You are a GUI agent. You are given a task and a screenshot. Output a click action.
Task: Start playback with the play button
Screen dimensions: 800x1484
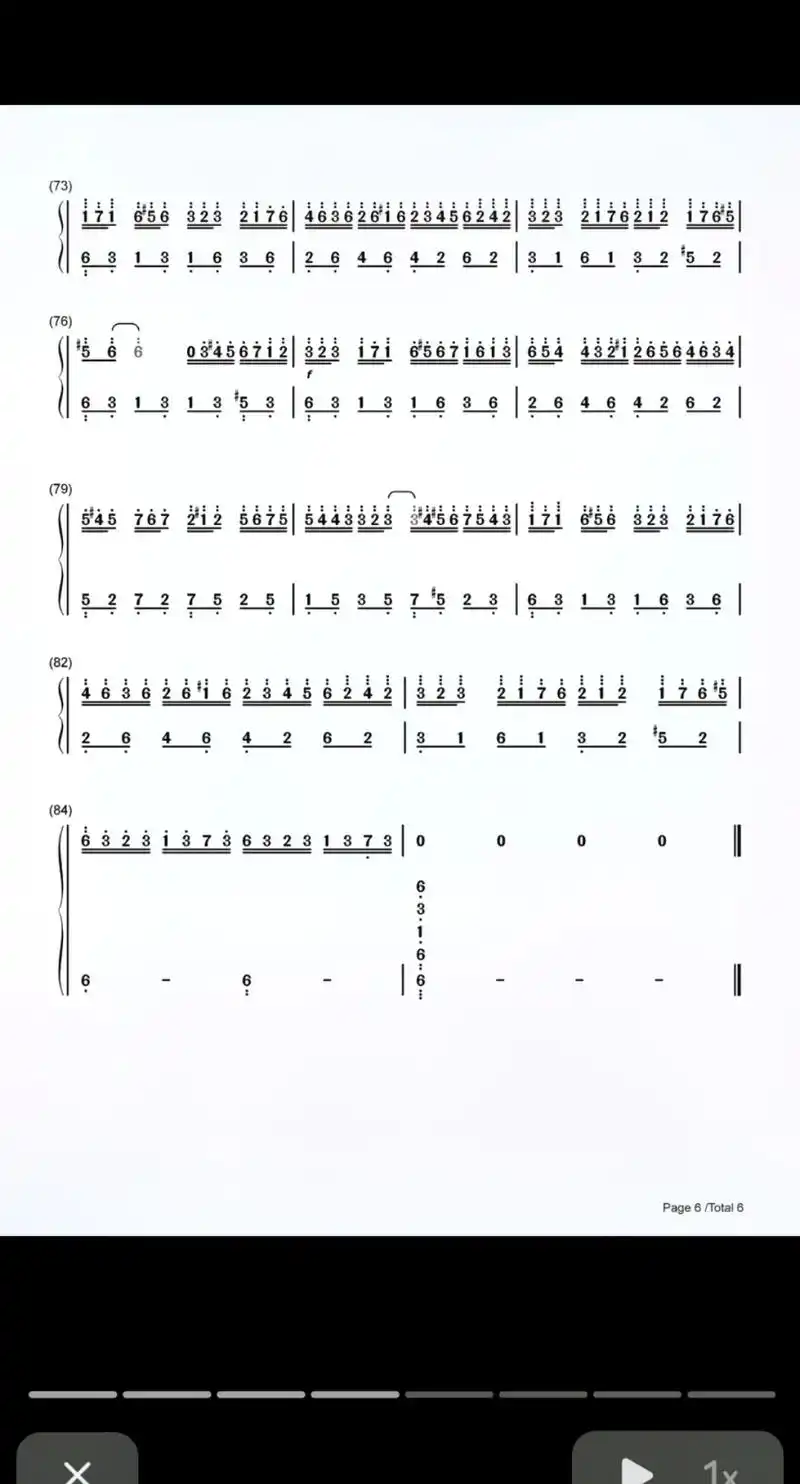(x=636, y=1470)
